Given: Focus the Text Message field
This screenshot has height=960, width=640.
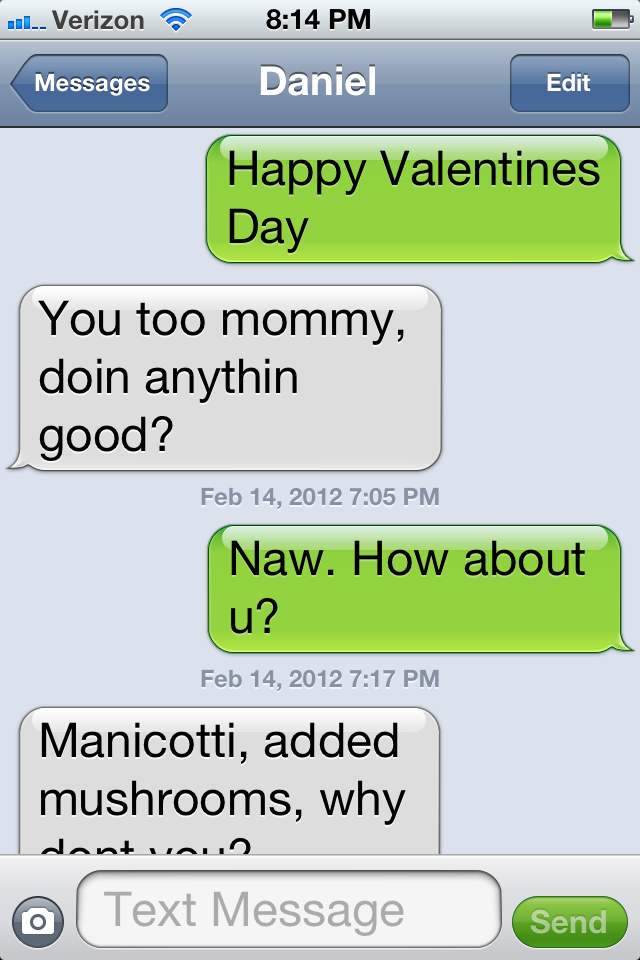Looking at the screenshot, I should tap(288, 910).
